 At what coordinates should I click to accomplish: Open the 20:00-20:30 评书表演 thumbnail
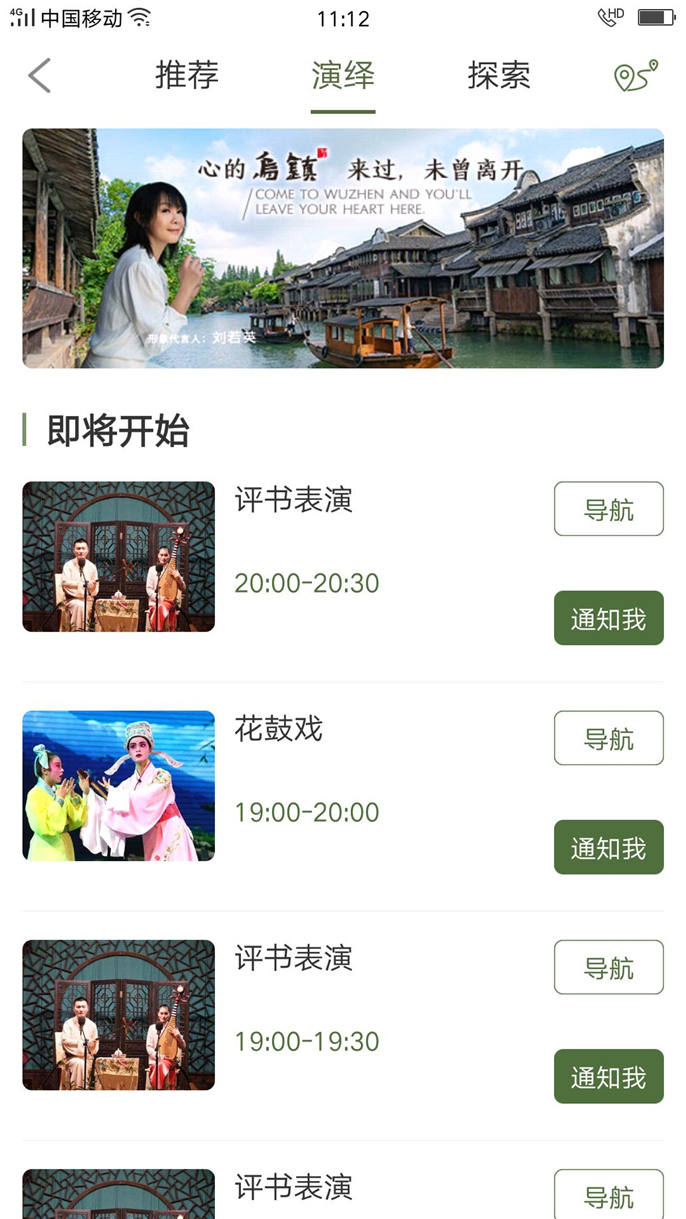pyautogui.click(x=119, y=557)
